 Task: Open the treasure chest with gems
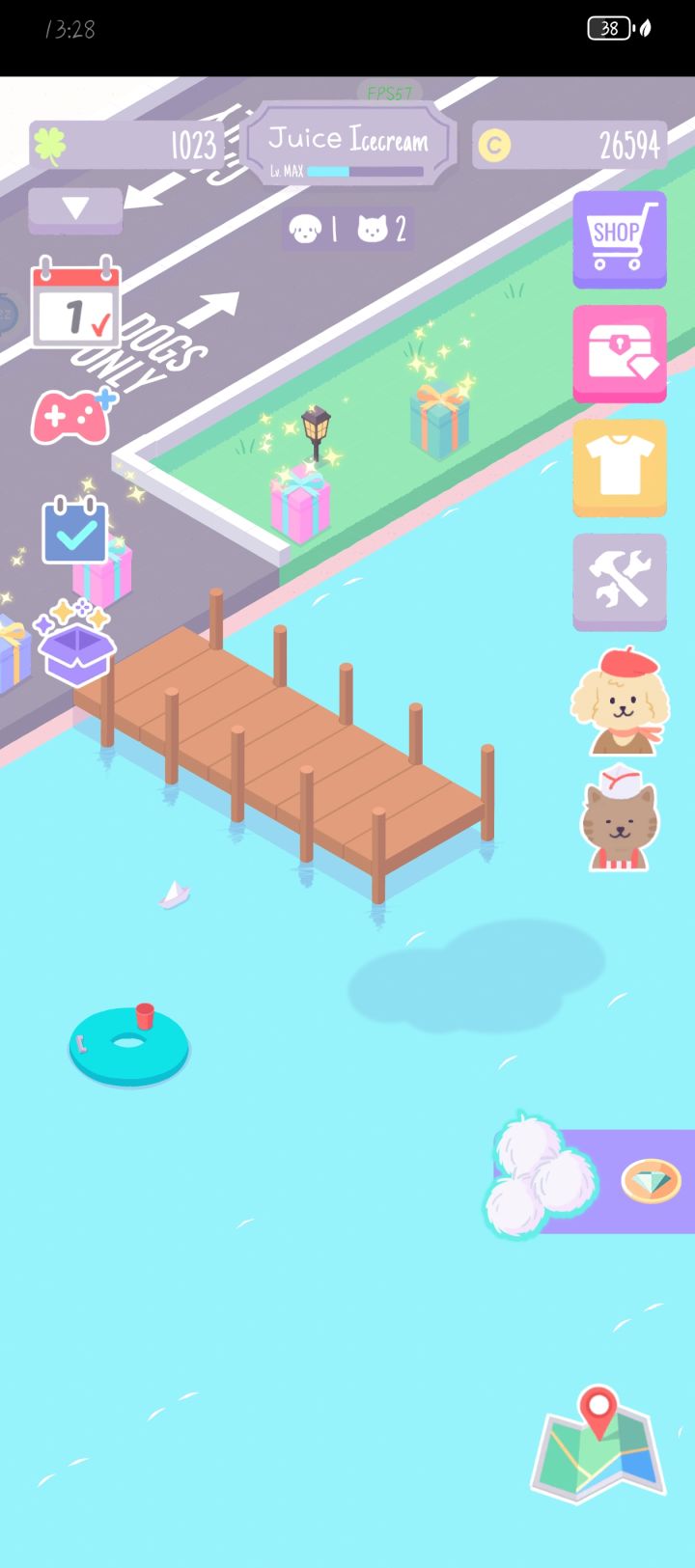click(x=619, y=353)
